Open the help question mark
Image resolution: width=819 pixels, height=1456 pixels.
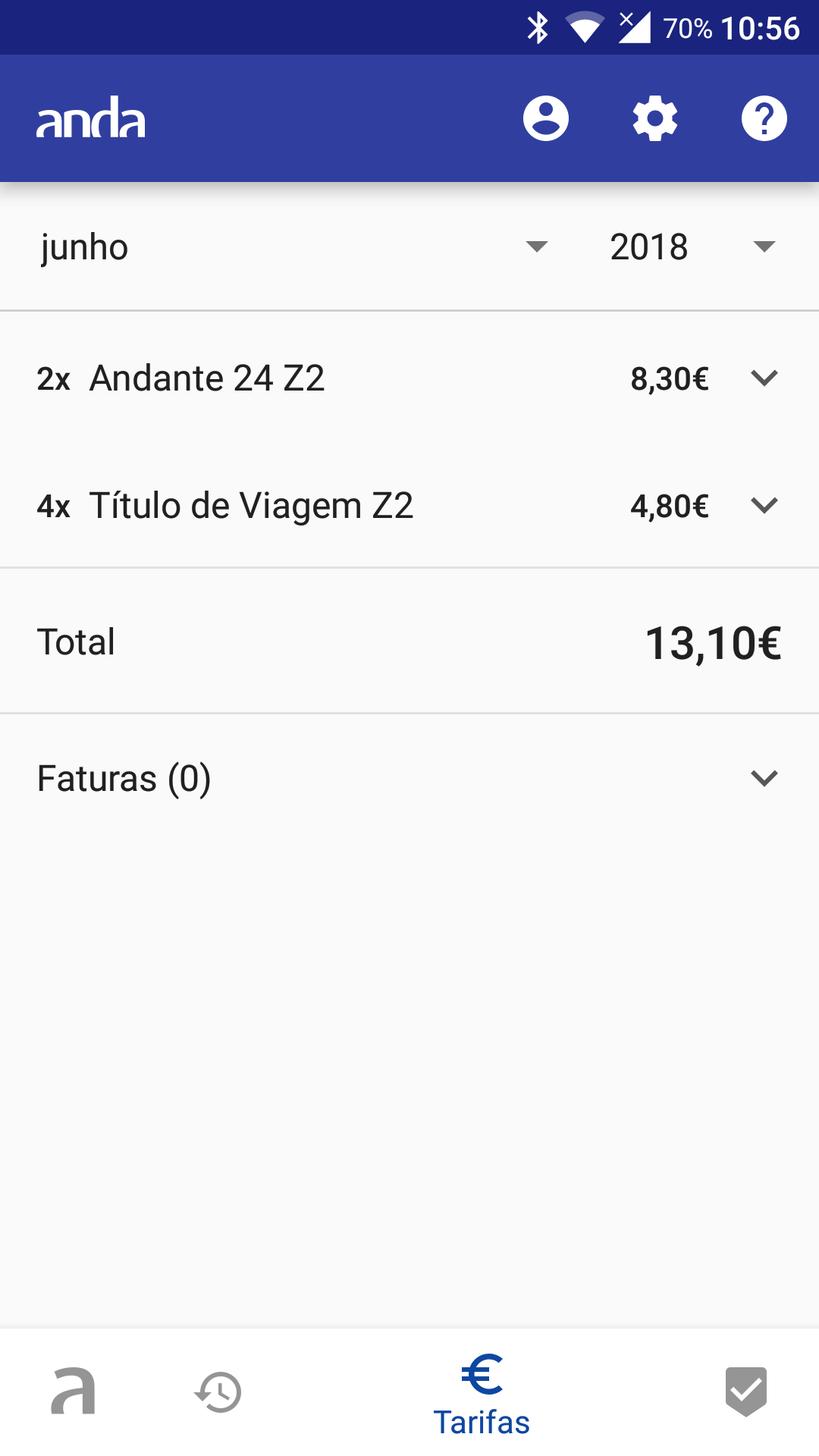(764, 118)
